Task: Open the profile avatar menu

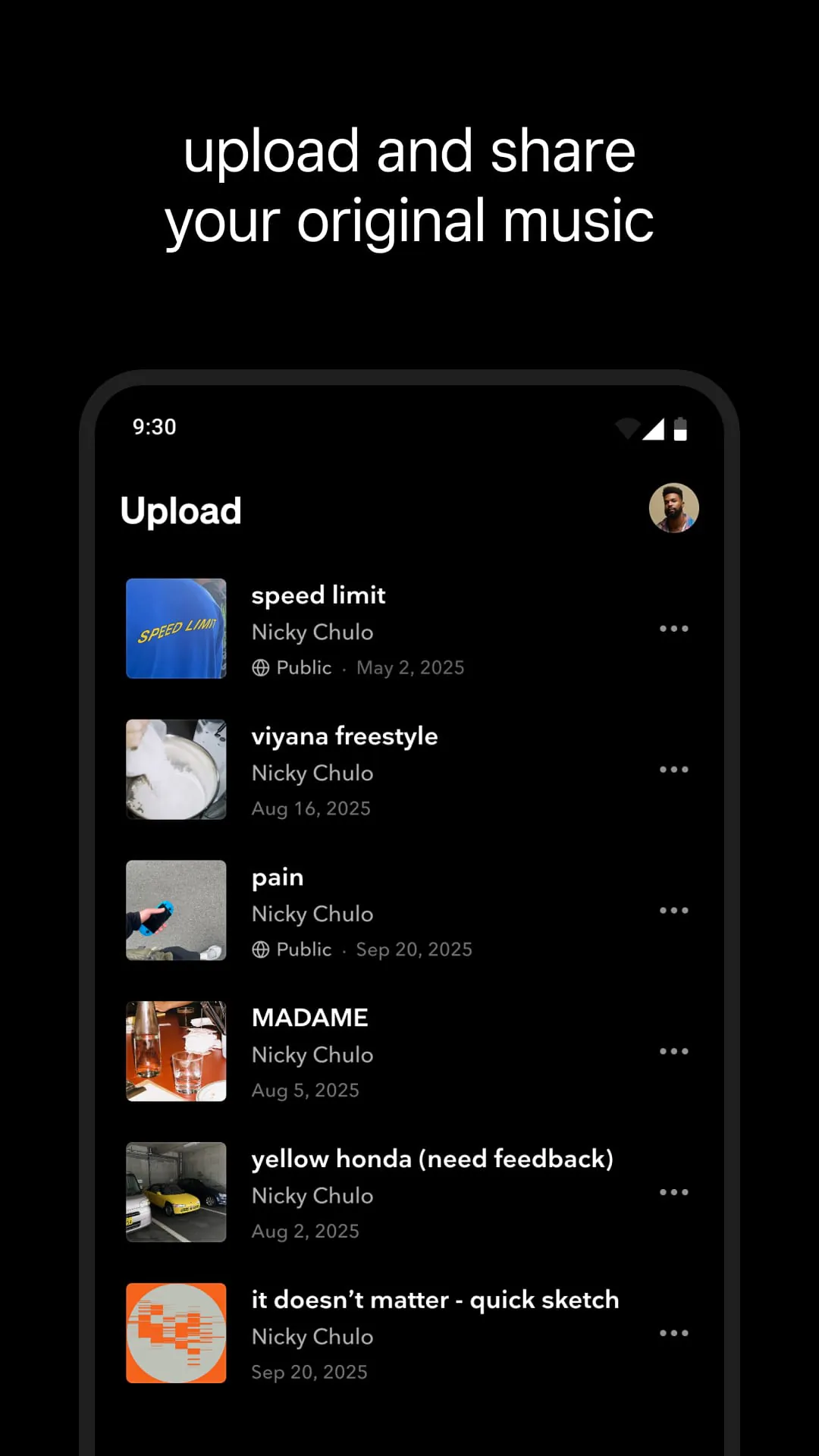Action: (x=674, y=507)
